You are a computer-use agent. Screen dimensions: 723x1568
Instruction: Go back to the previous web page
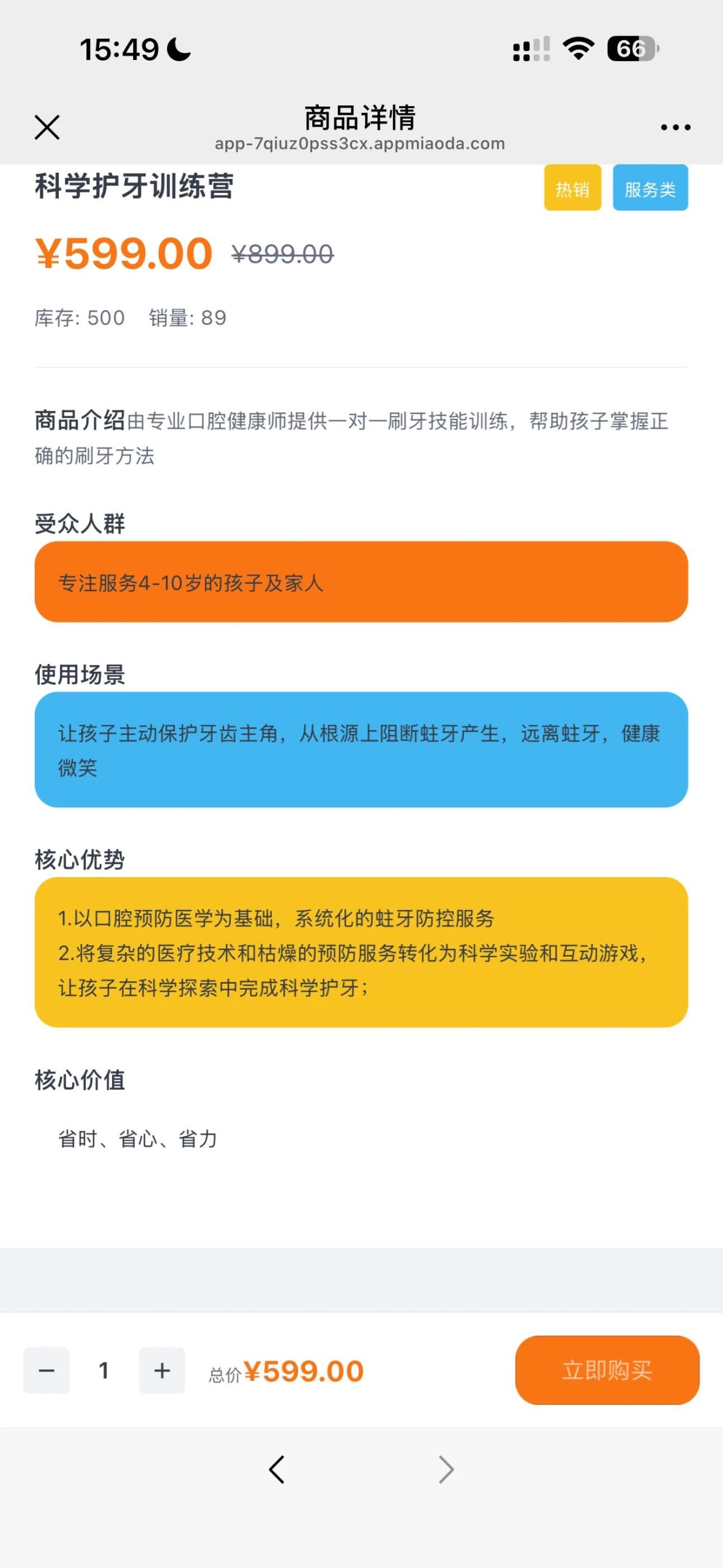point(277,1469)
